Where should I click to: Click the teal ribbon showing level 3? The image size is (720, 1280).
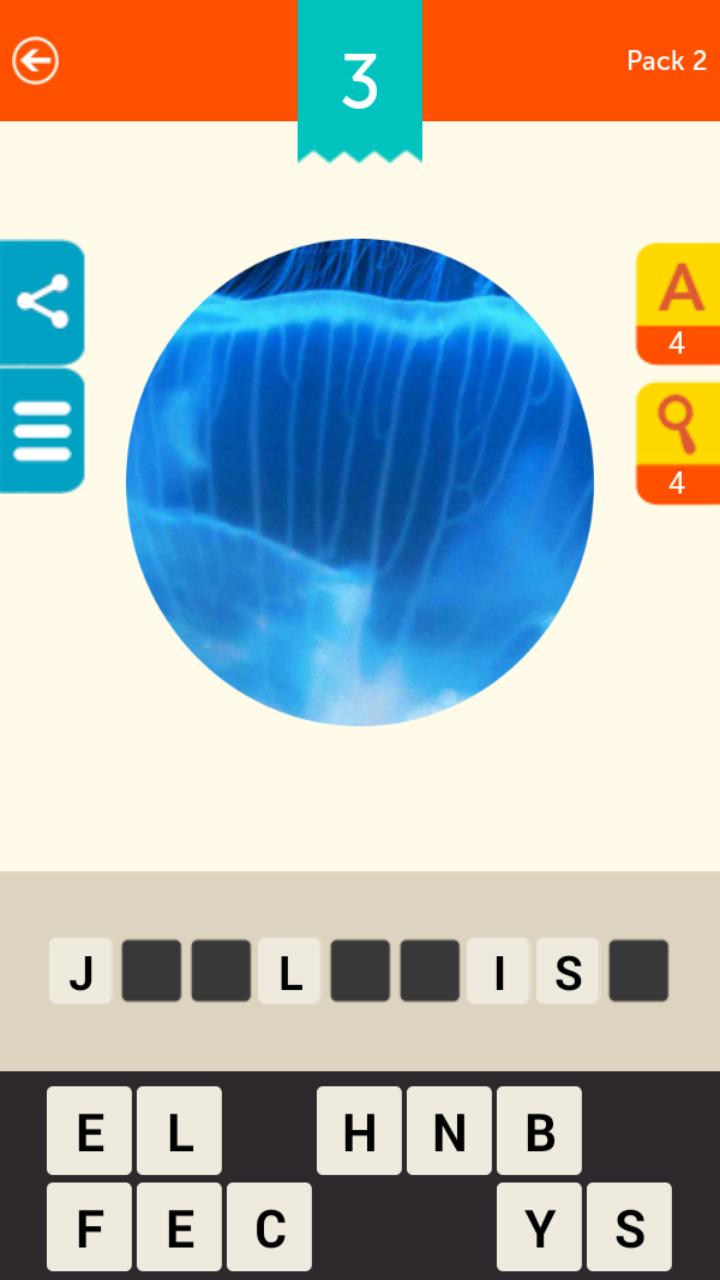(359, 80)
